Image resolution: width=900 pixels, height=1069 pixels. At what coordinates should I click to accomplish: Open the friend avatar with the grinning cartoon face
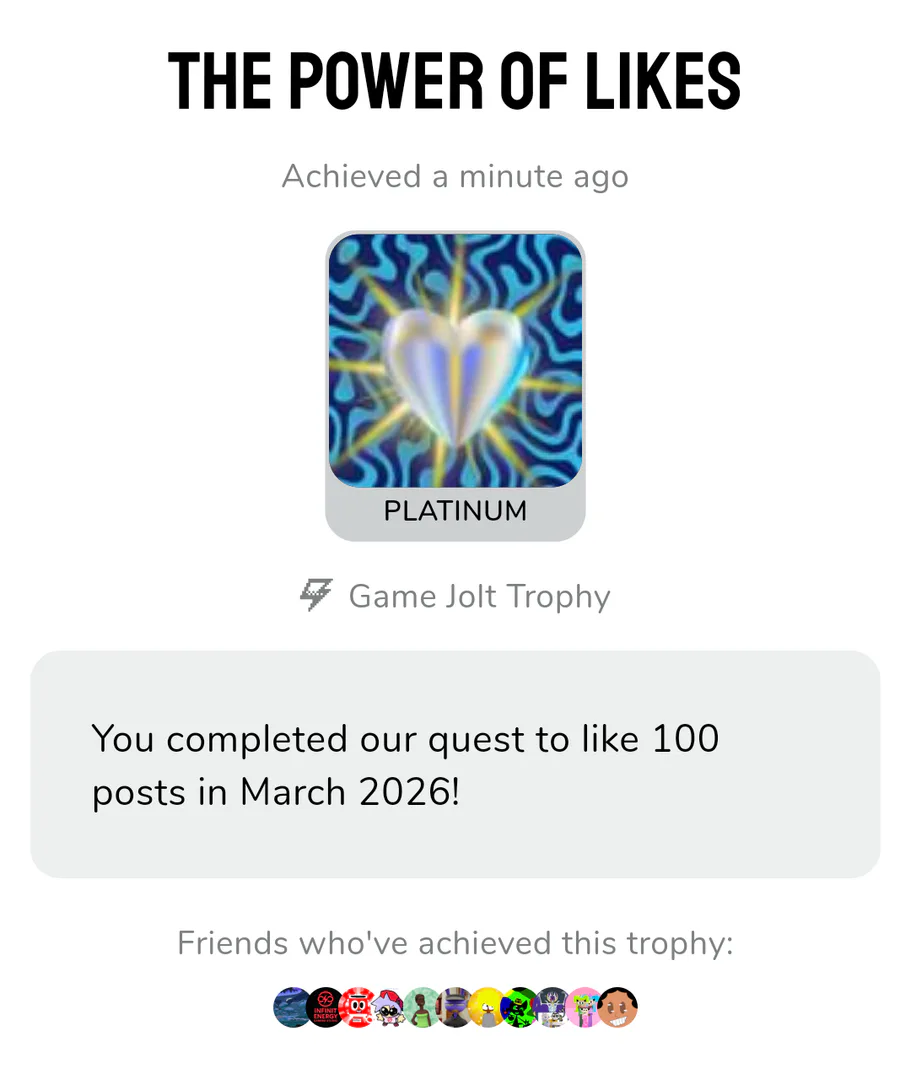click(x=618, y=1007)
